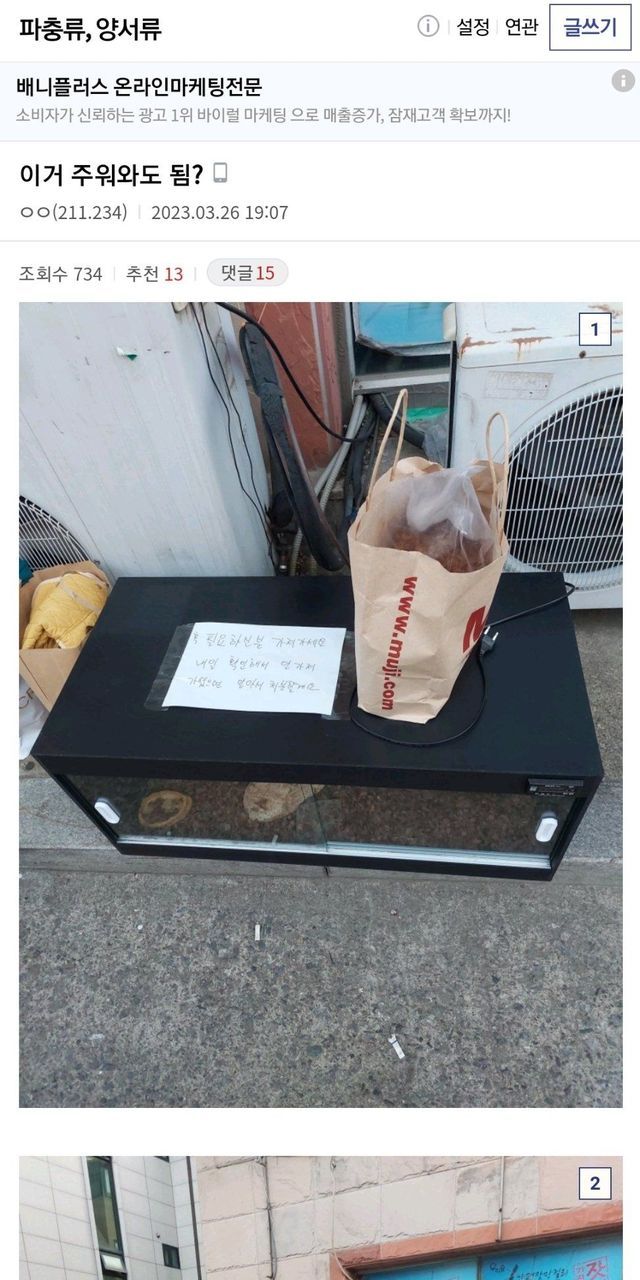View posts by author ㅇㅇ(211.234)
The width and height of the screenshot is (640, 1280).
pos(74,212)
